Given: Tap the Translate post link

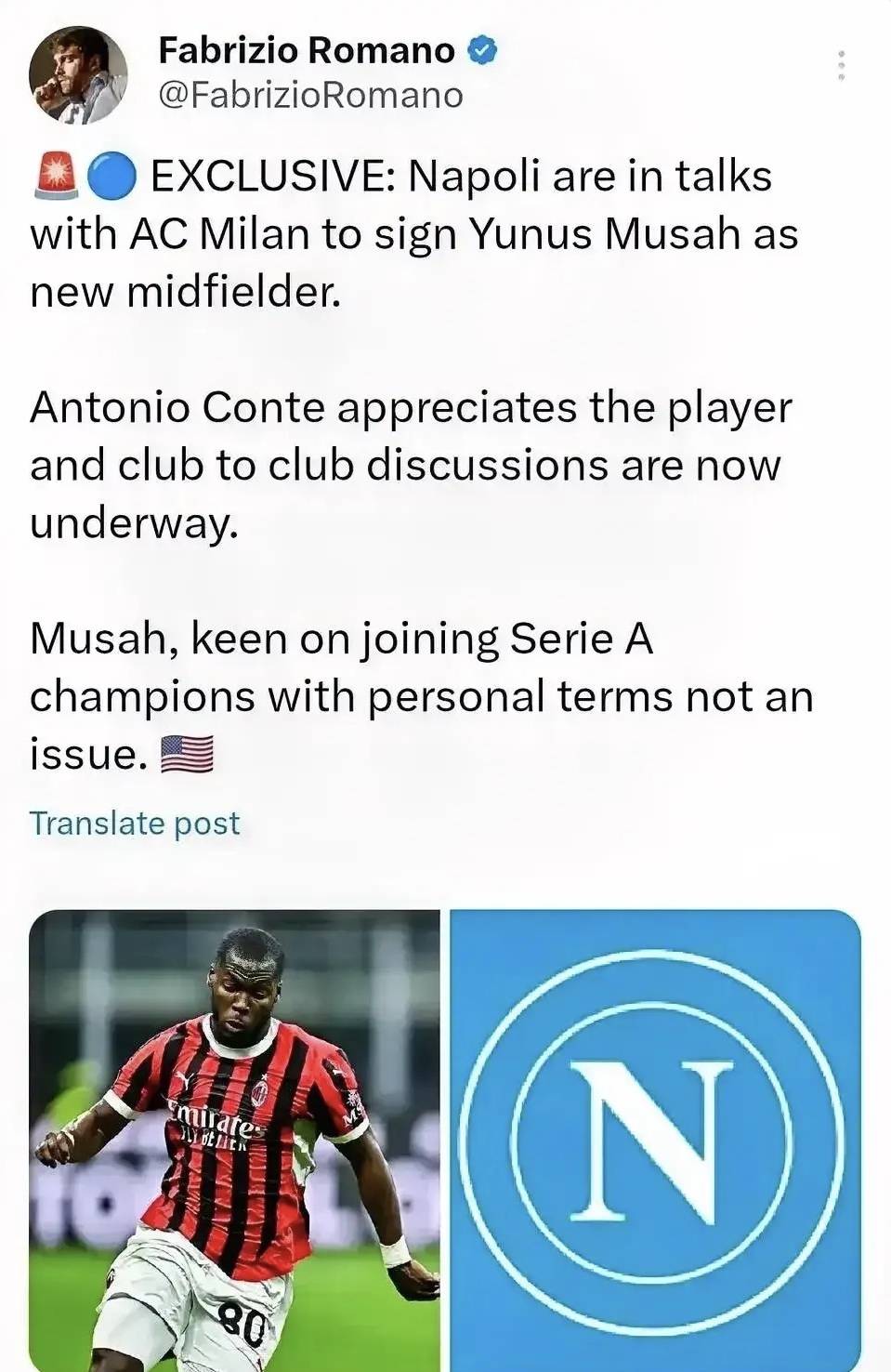Looking at the screenshot, I should pyautogui.click(x=135, y=823).
